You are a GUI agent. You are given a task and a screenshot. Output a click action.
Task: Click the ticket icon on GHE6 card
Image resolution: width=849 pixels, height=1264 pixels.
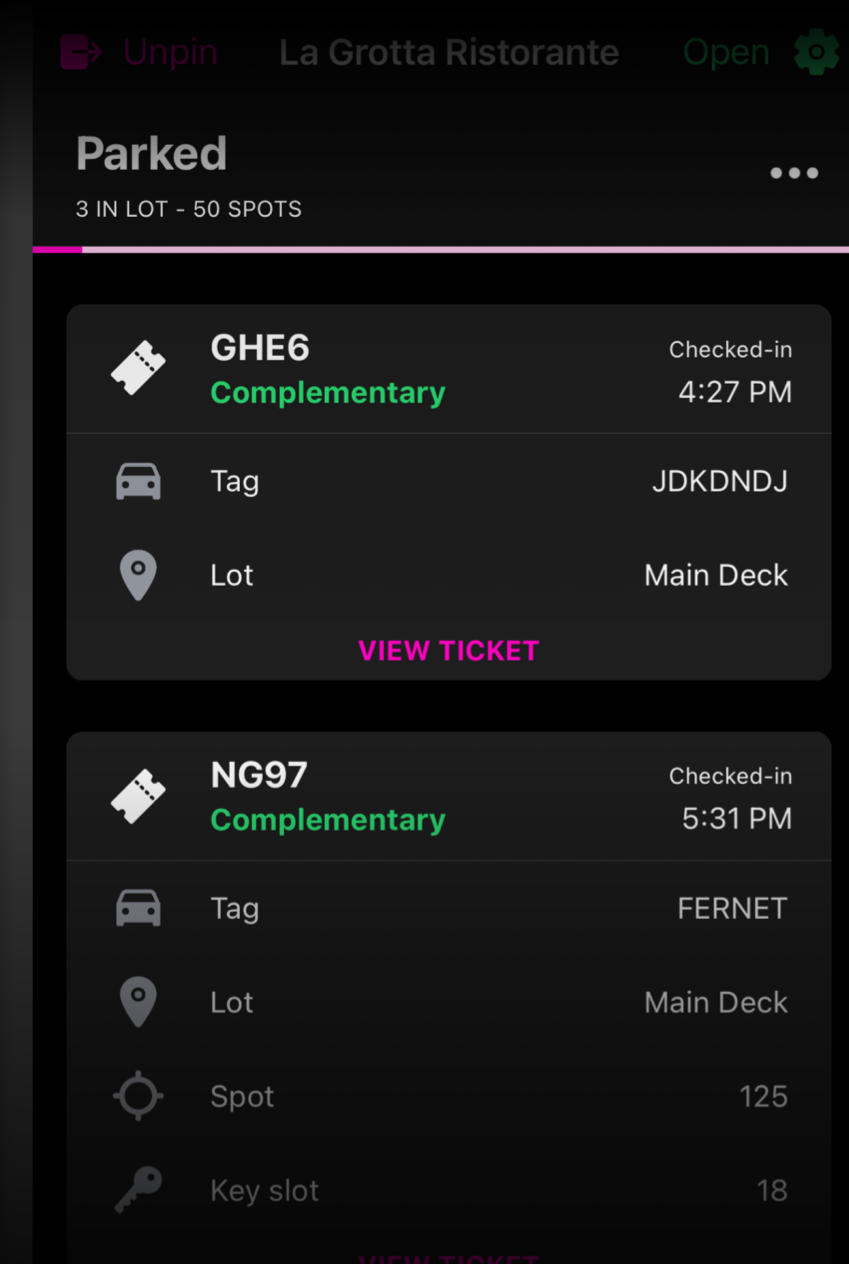click(x=138, y=367)
